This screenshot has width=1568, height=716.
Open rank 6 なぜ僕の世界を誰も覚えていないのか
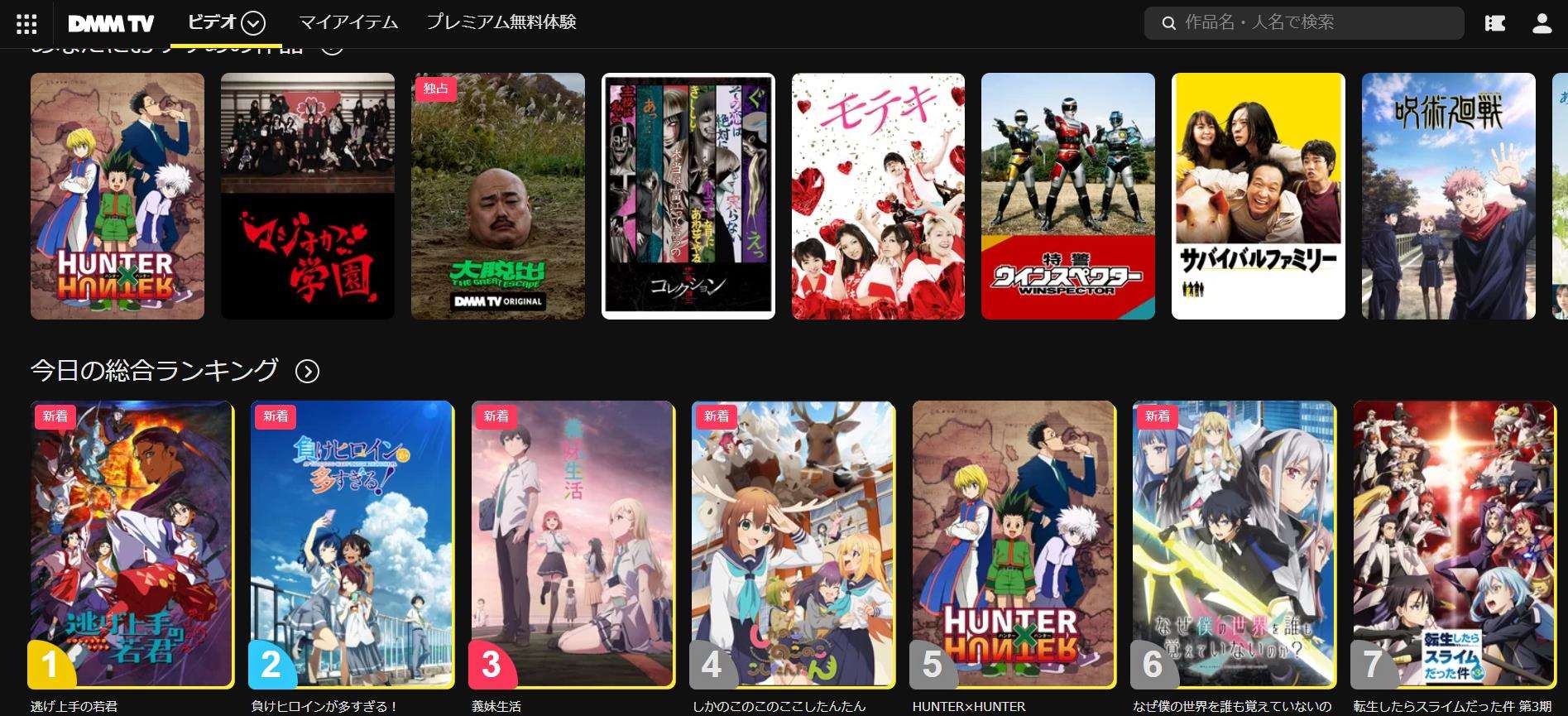pyautogui.click(x=1234, y=544)
